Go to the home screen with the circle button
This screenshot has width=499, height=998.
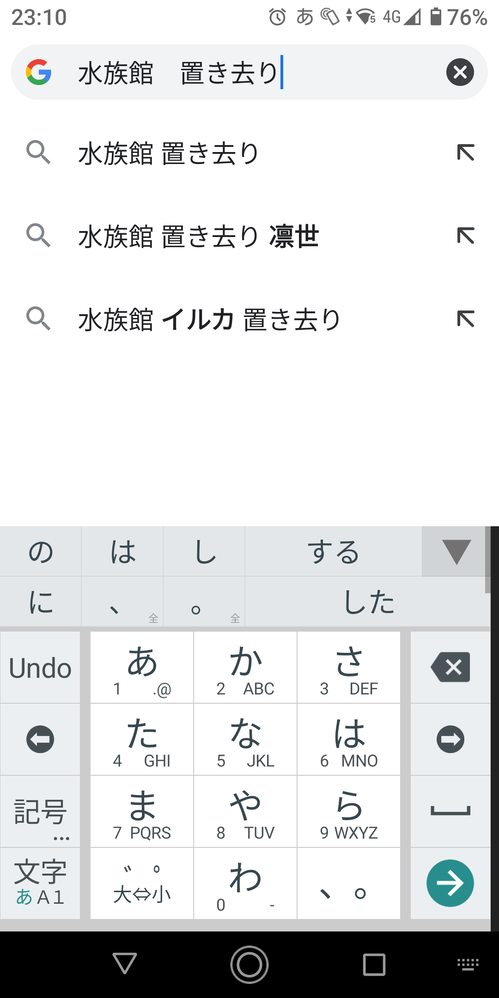coord(249,965)
